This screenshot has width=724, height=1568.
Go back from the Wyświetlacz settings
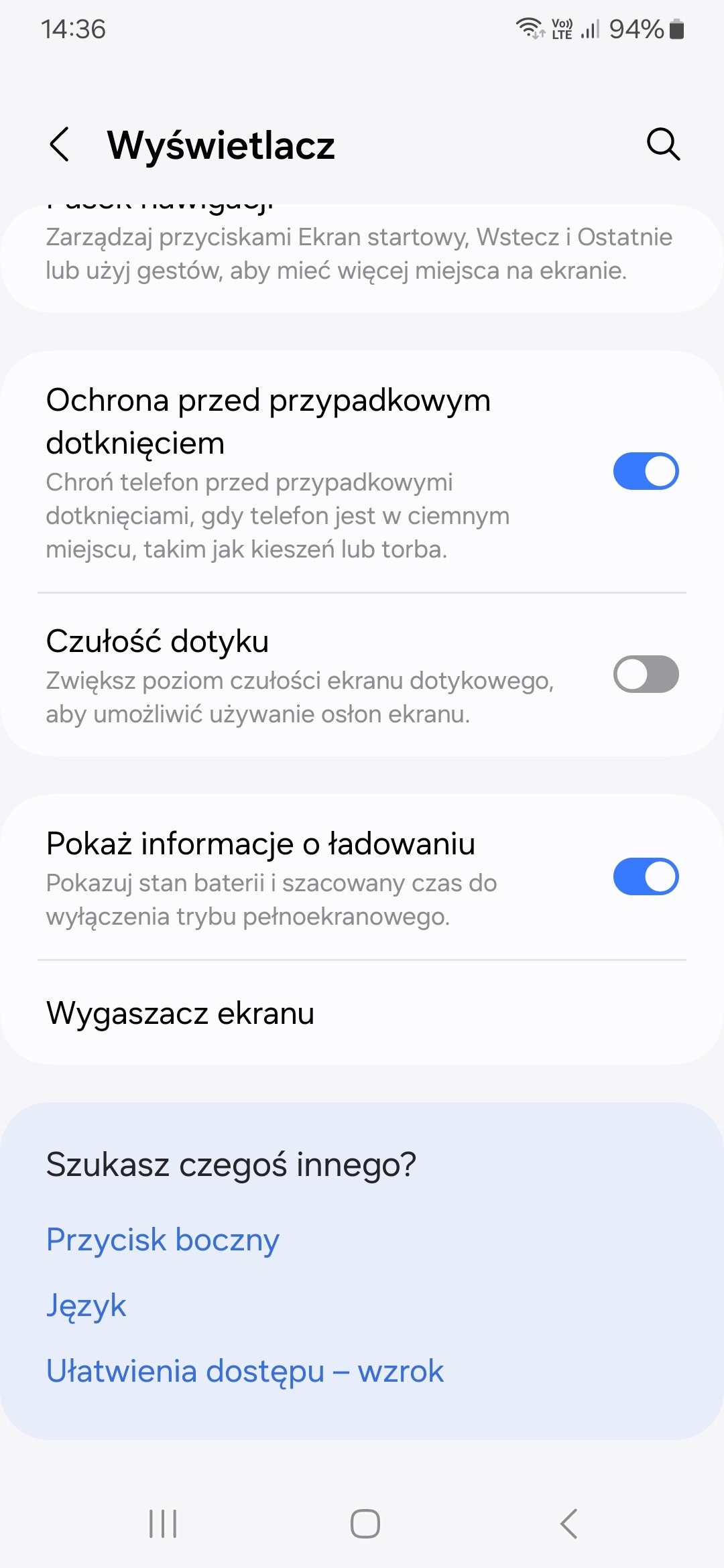click(60, 145)
